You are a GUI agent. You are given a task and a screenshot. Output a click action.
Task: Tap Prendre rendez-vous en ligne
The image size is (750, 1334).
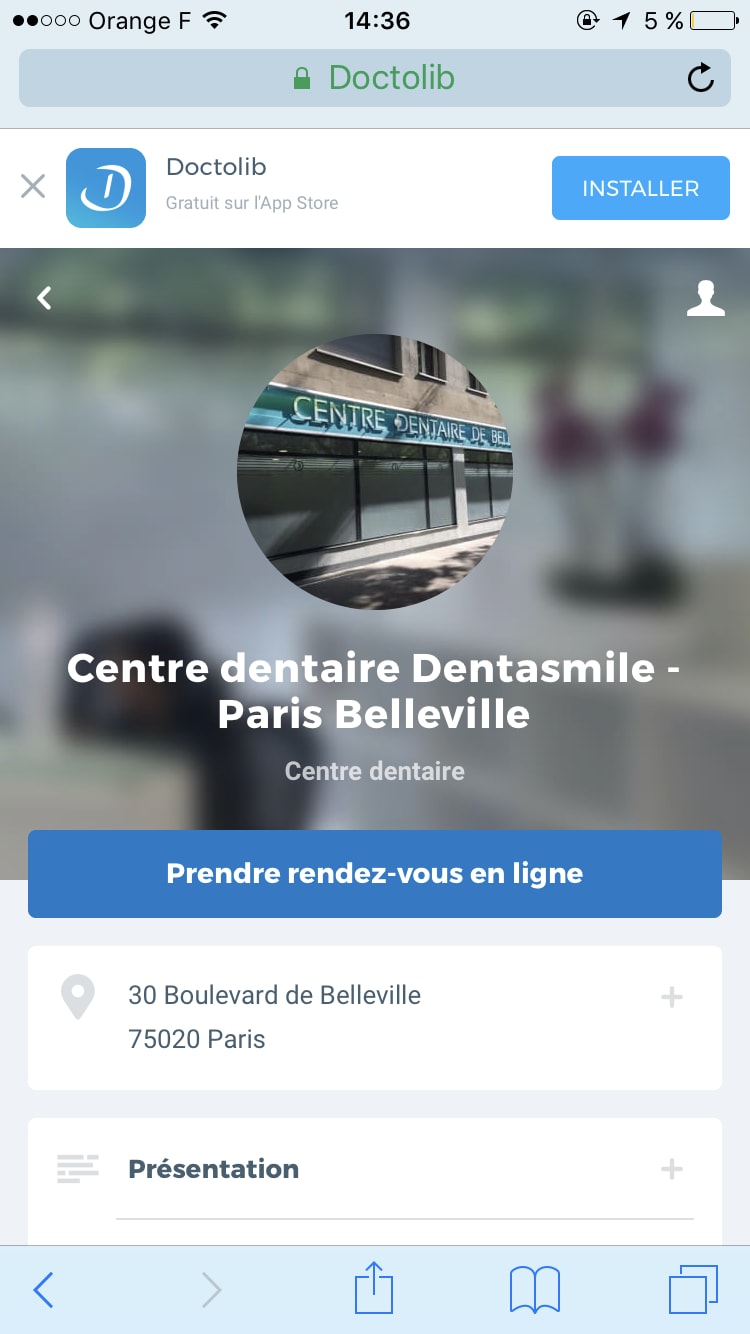click(x=375, y=874)
